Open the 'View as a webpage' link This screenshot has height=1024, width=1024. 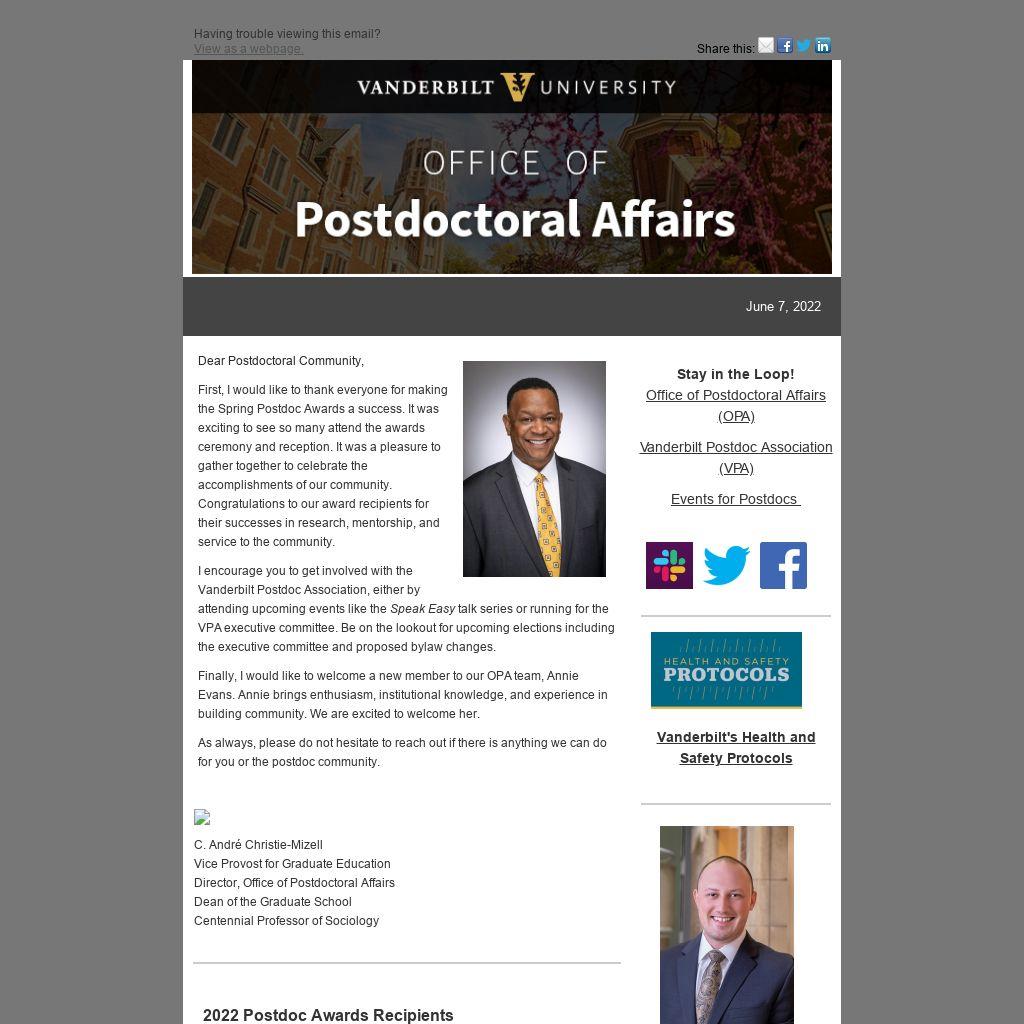[x=248, y=49]
